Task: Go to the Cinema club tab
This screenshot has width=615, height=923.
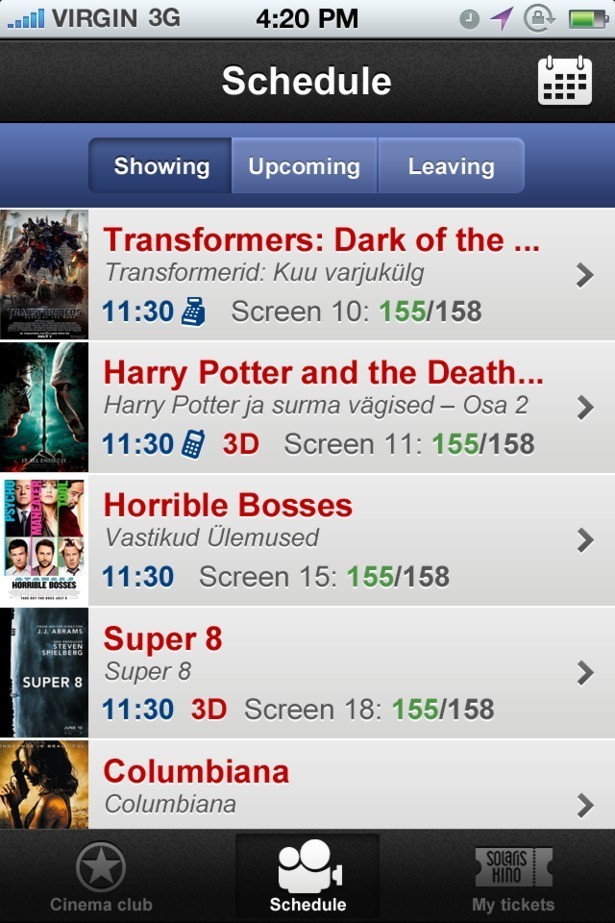Action: pyautogui.click(x=101, y=877)
